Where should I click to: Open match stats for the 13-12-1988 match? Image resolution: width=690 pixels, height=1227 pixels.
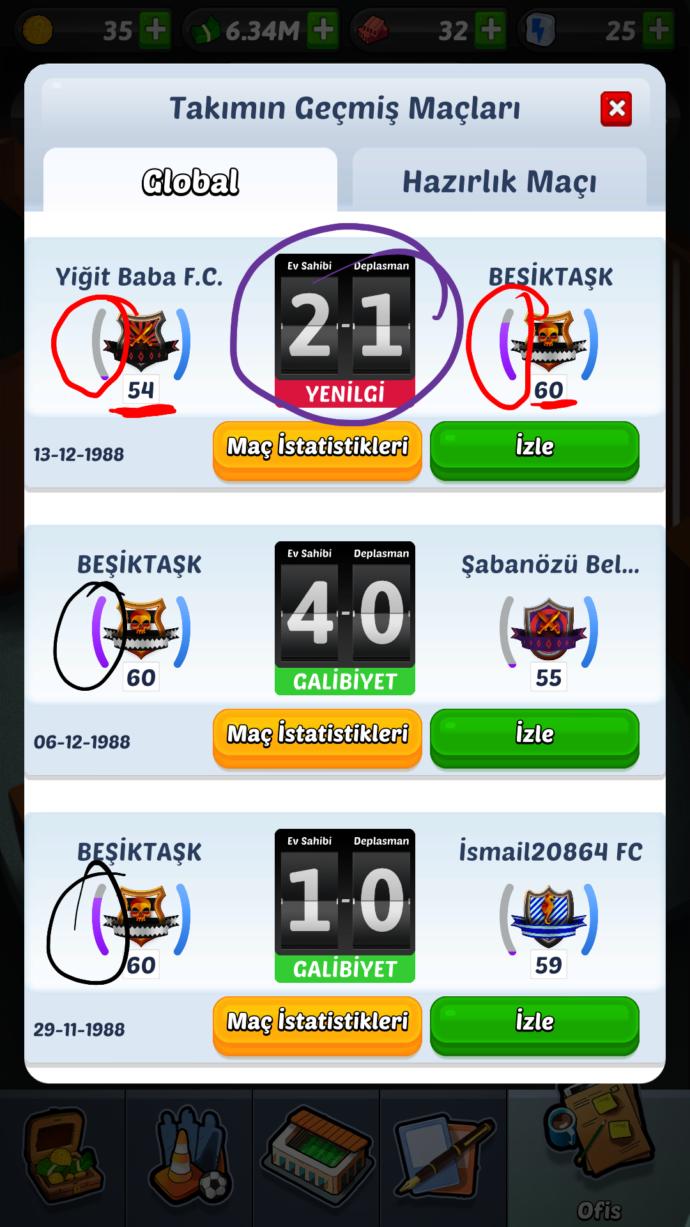pos(317,449)
